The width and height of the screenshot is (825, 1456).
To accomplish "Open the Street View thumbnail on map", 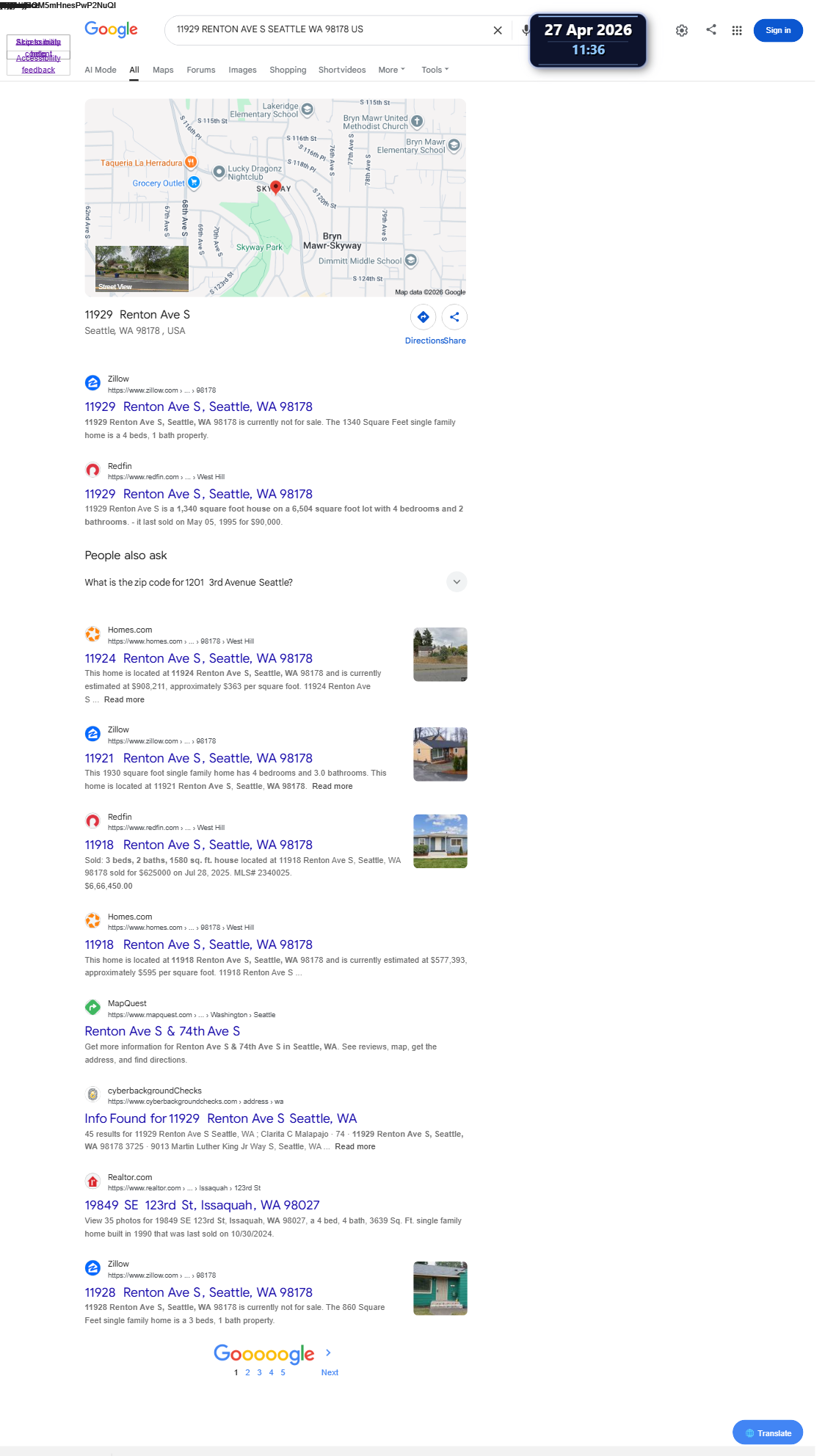I will [x=142, y=269].
